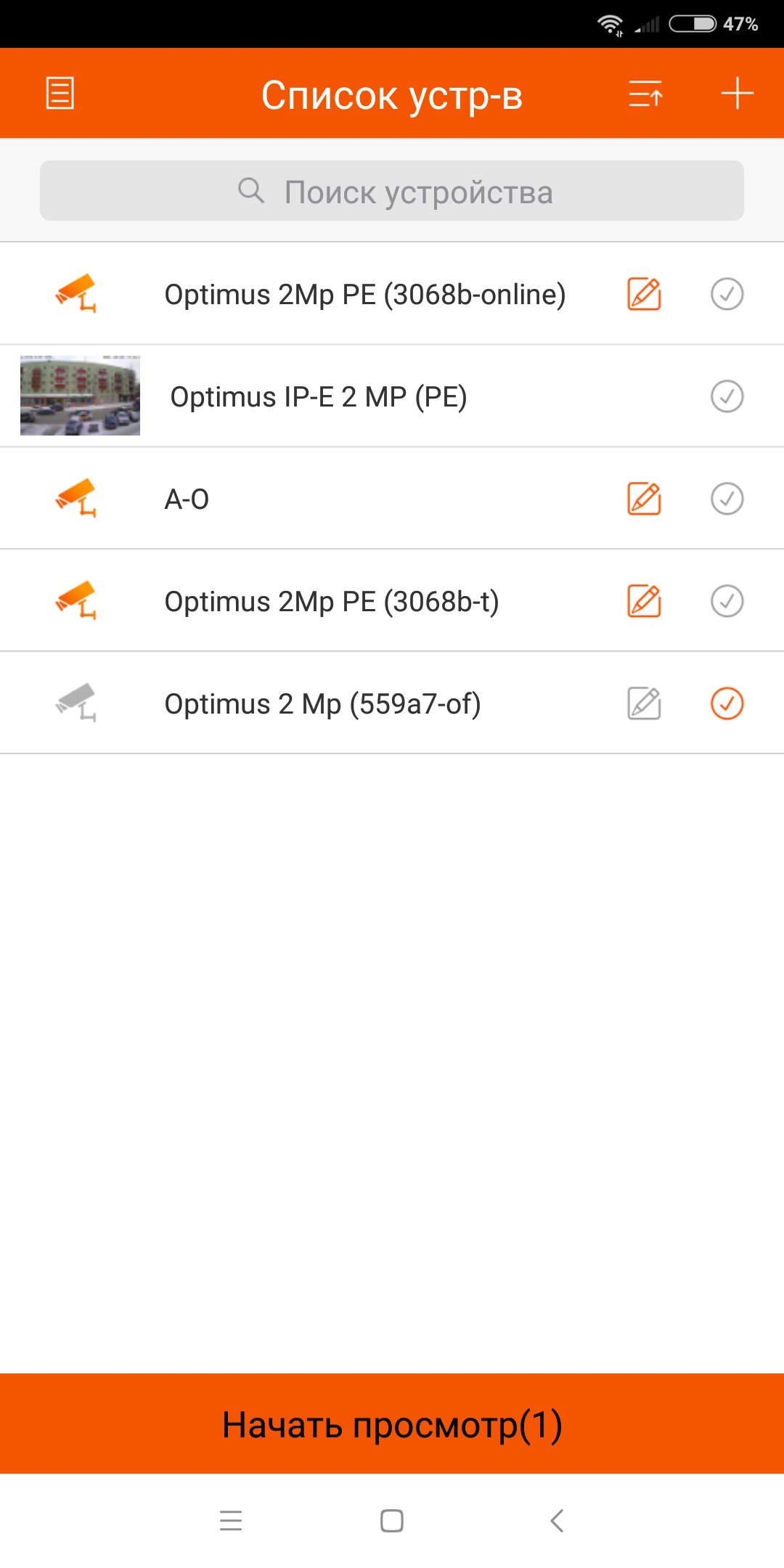Select Optimus 2Mp PE (3068b-online) checkmark
Image resolution: width=784 pixels, height=1568 pixels.
coord(727,294)
